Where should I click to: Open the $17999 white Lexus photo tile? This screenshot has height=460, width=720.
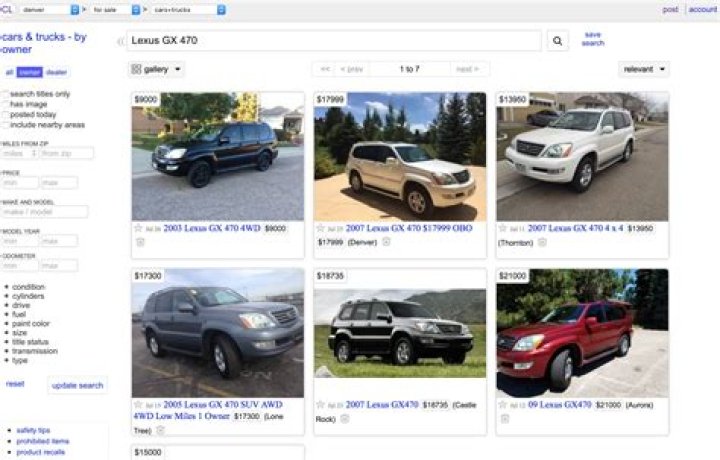pyautogui.click(x=399, y=155)
